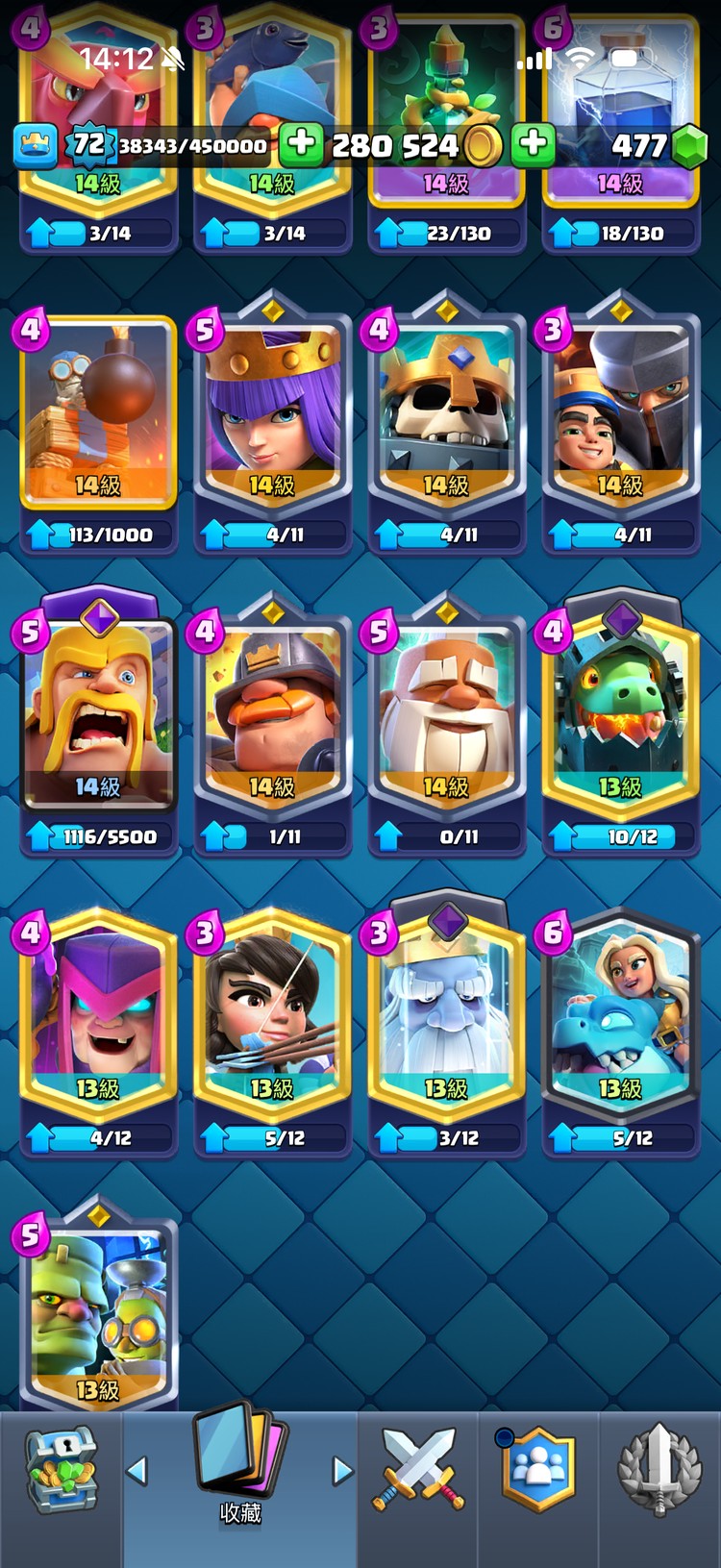
Task: Open the Goblinstein card at the bottom
Action: point(98,1317)
